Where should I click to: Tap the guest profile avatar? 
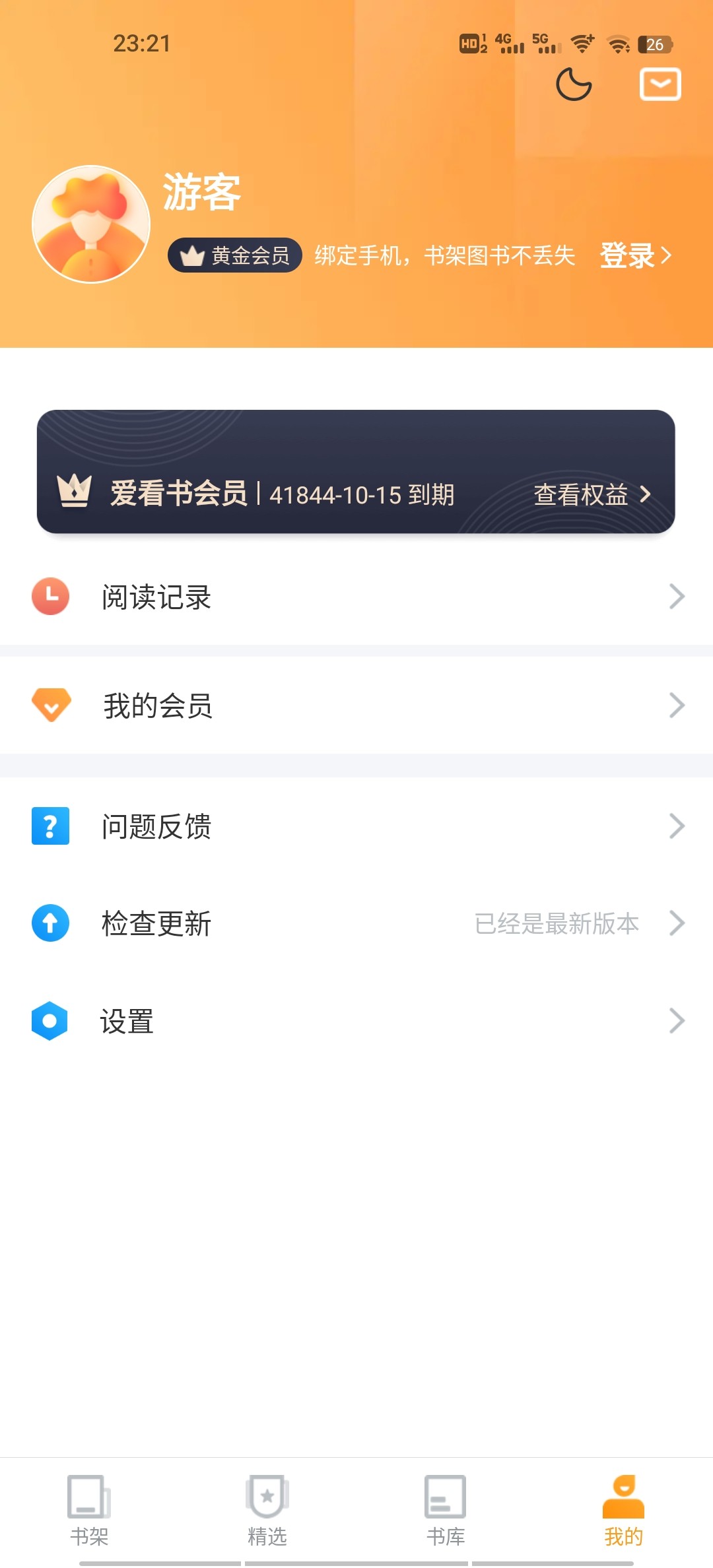coord(91,224)
